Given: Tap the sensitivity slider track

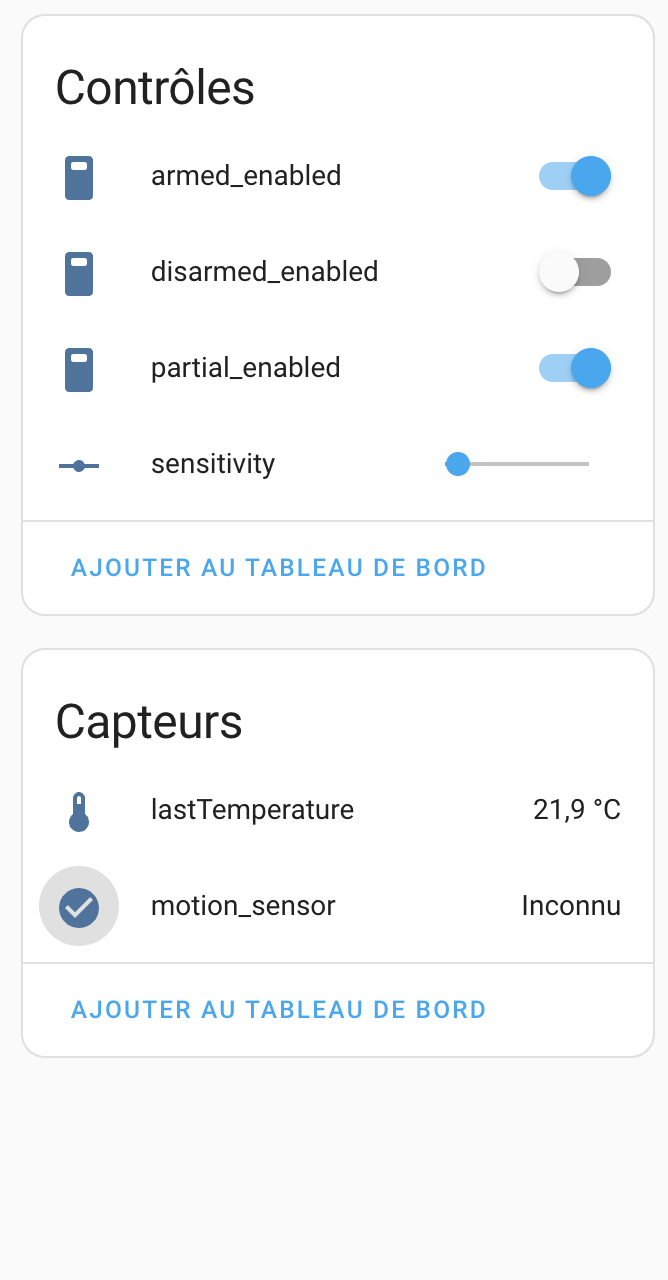Looking at the screenshot, I should (517, 464).
